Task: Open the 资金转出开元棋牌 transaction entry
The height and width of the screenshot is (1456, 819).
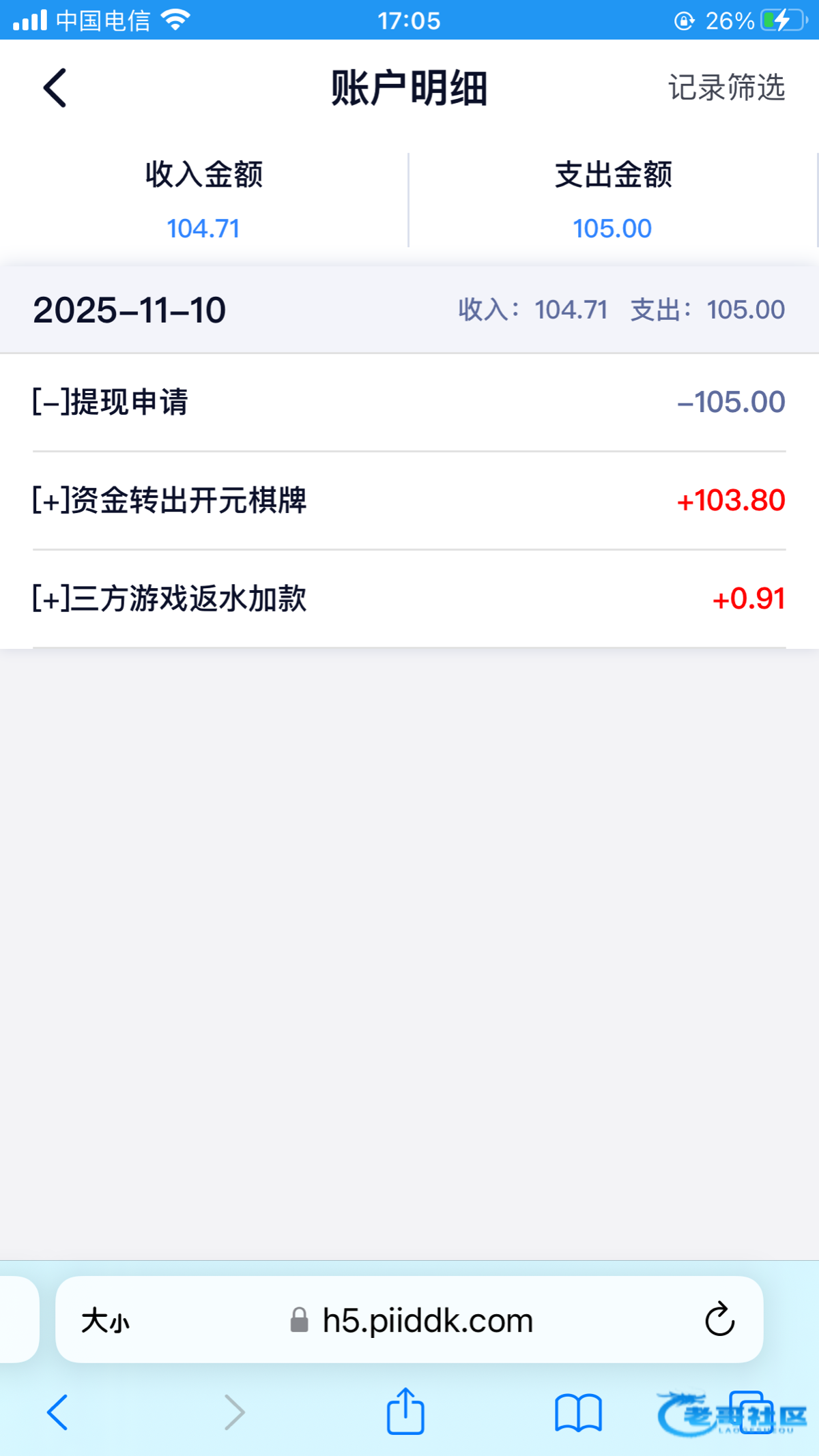Action: pyautogui.click(x=409, y=501)
